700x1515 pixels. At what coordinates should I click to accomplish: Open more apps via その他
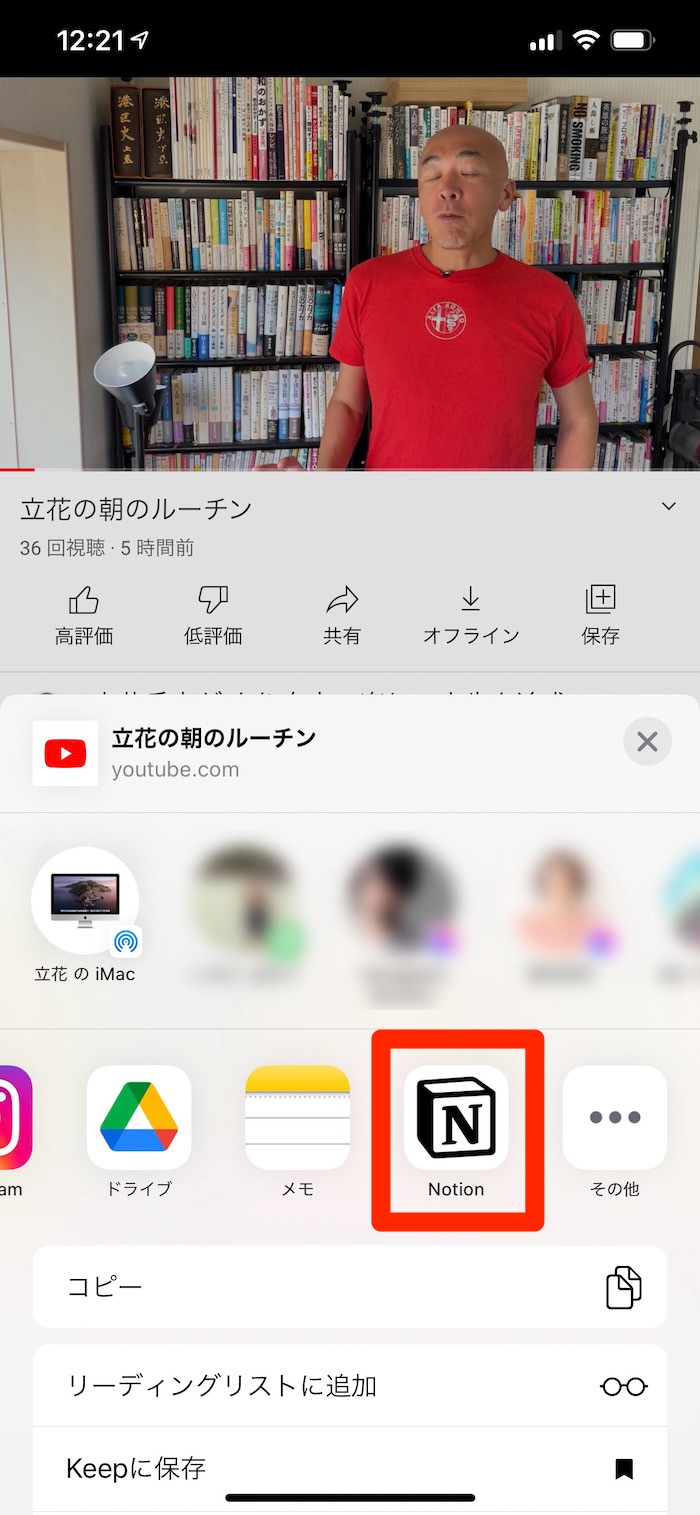(614, 1118)
